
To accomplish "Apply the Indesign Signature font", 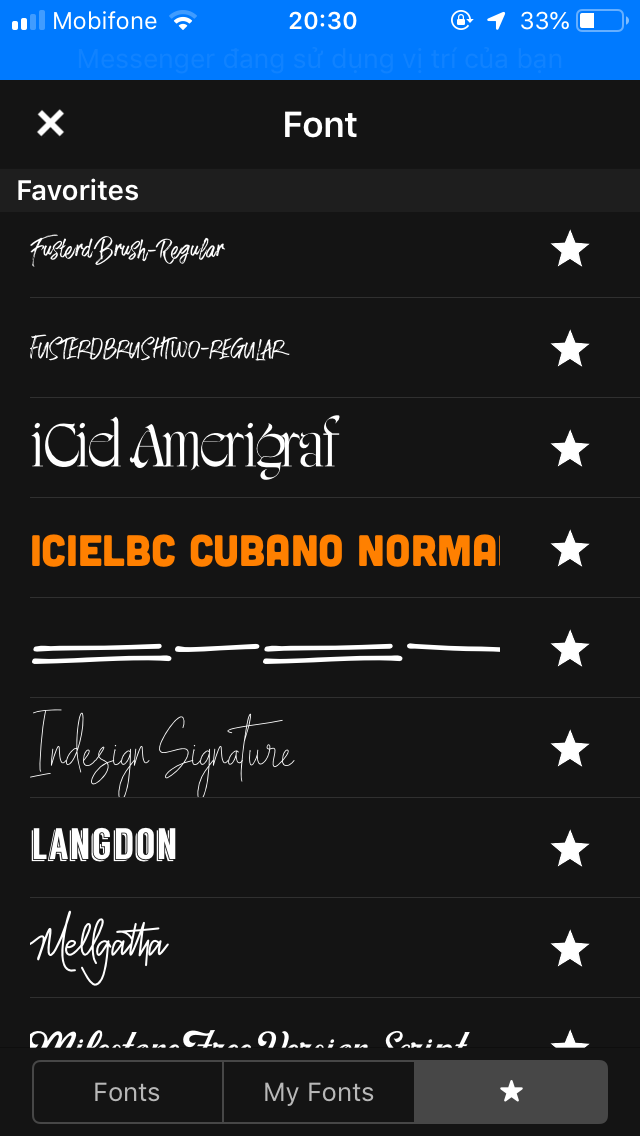I will point(162,751).
